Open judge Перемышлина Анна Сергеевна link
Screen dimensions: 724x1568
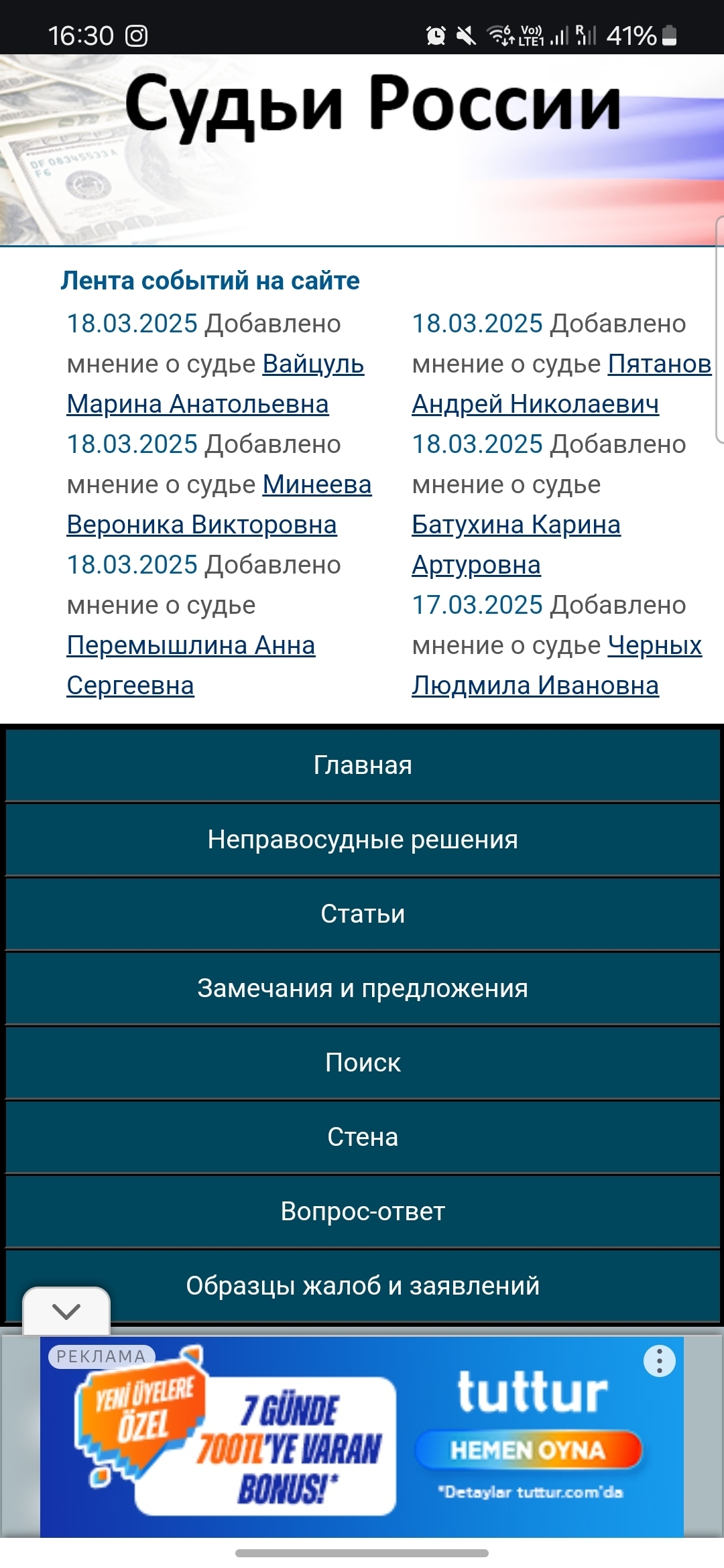coord(190,645)
